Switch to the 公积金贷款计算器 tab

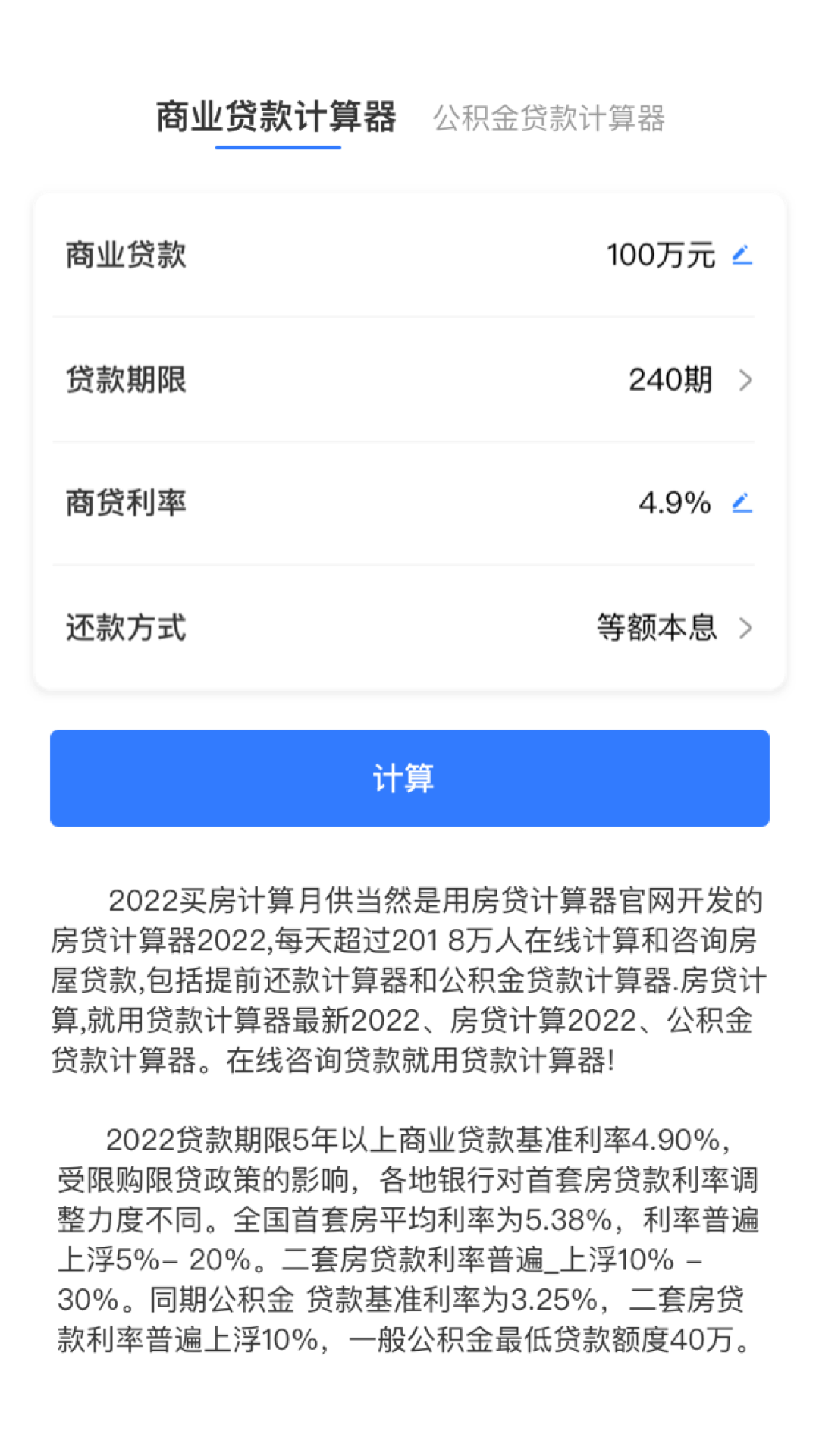coord(548,118)
